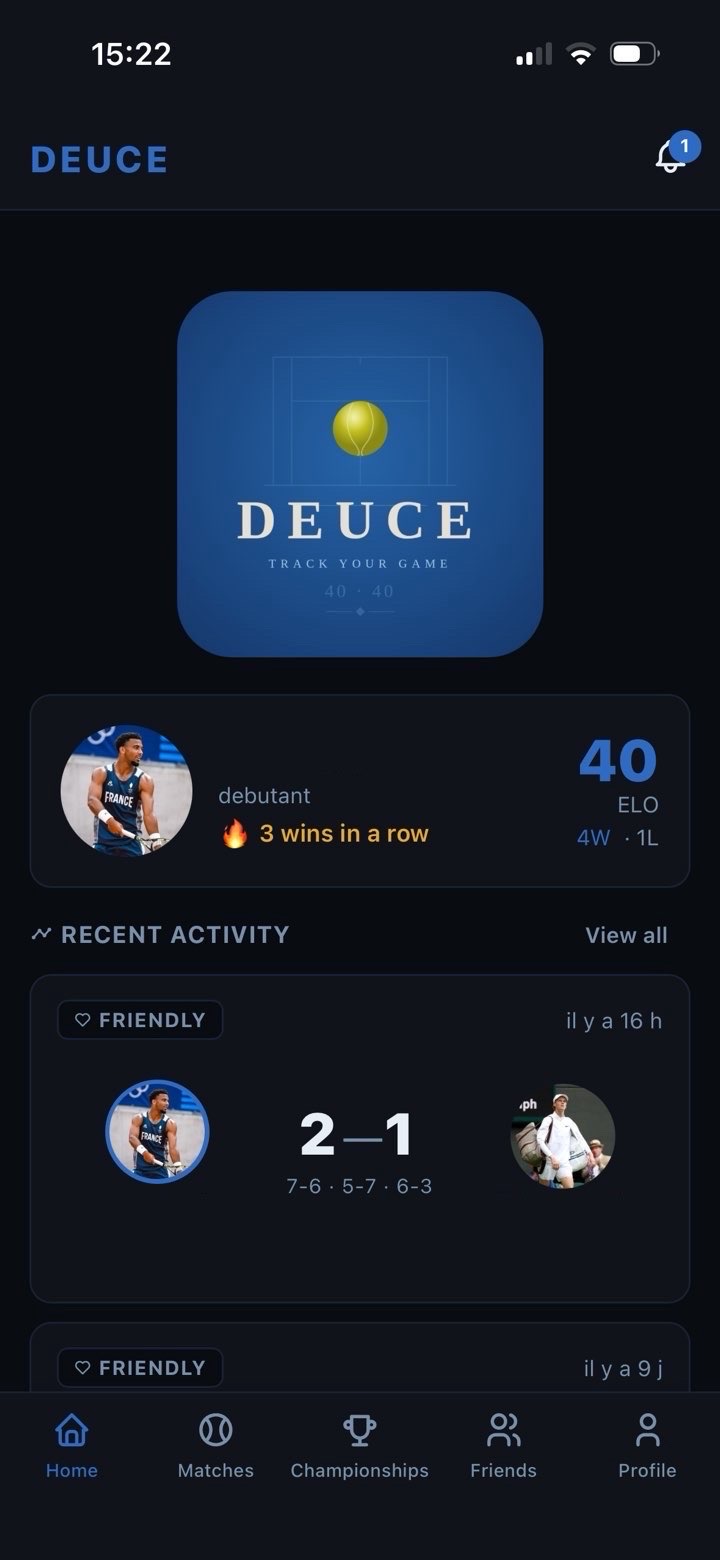This screenshot has width=720, height=1560.
Task: Tap the notification badge showing 1
Action: pyautogui.click(x=685, y=144)
